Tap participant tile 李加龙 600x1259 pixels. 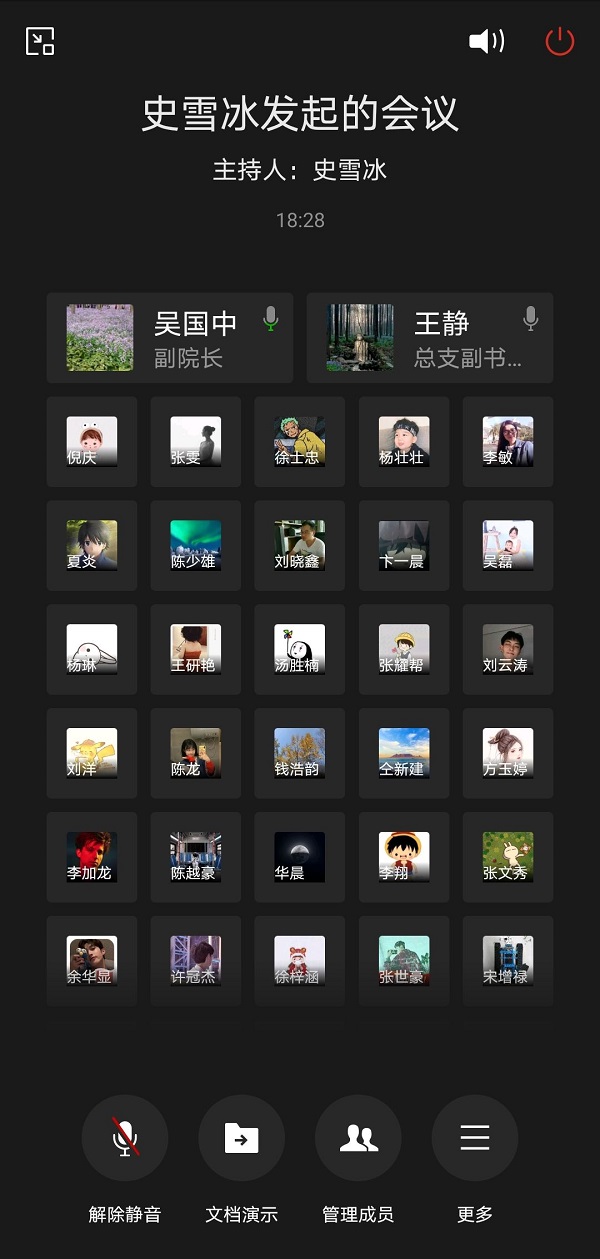click(92, 858)
